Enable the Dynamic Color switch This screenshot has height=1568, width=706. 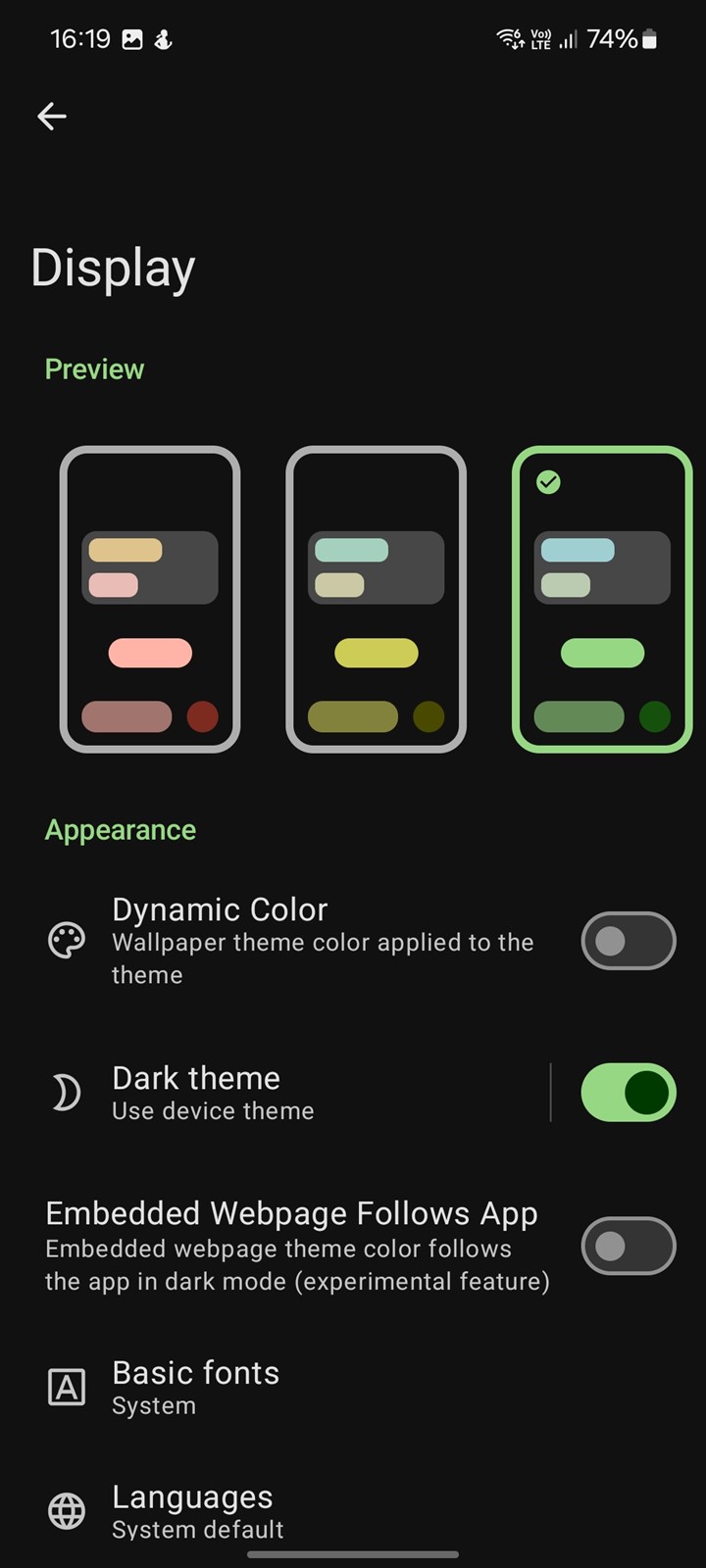(629, 941)
